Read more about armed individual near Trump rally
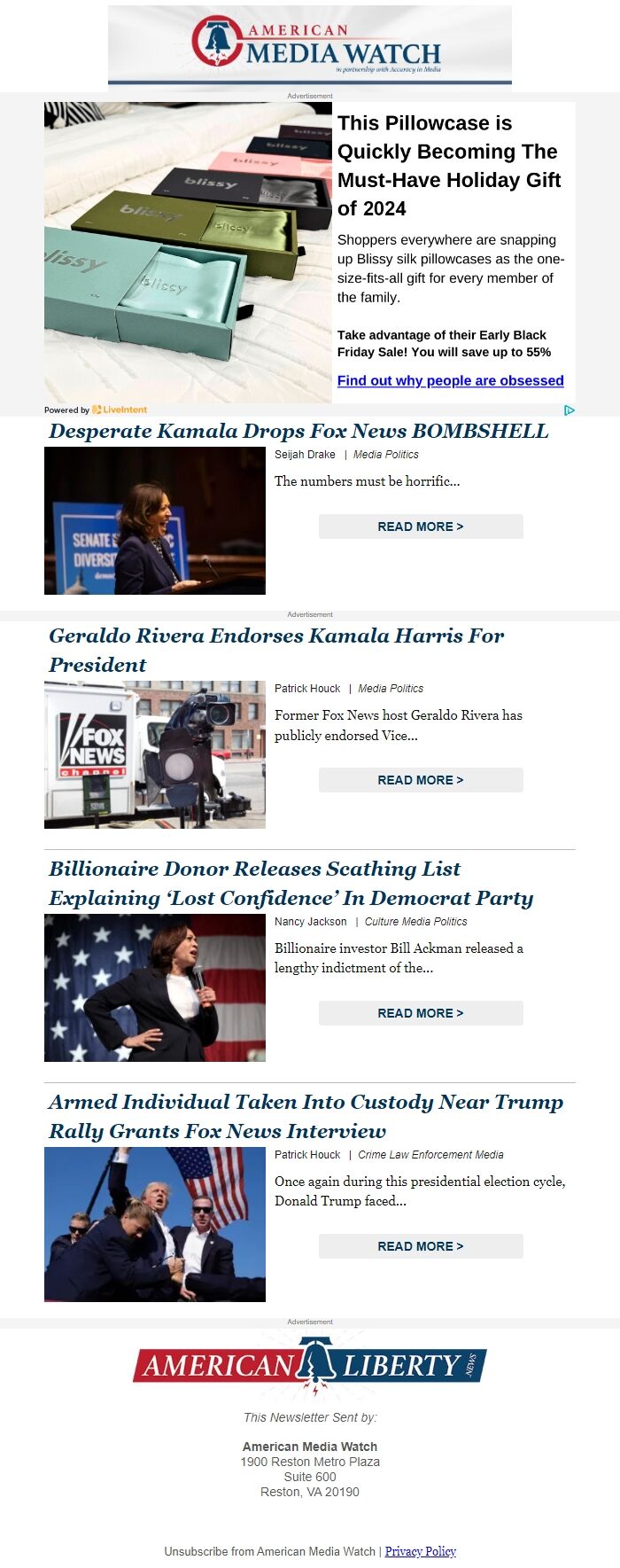Image resolution: width=620 pixels, height=1568 pixels. tap(421, 1246)
